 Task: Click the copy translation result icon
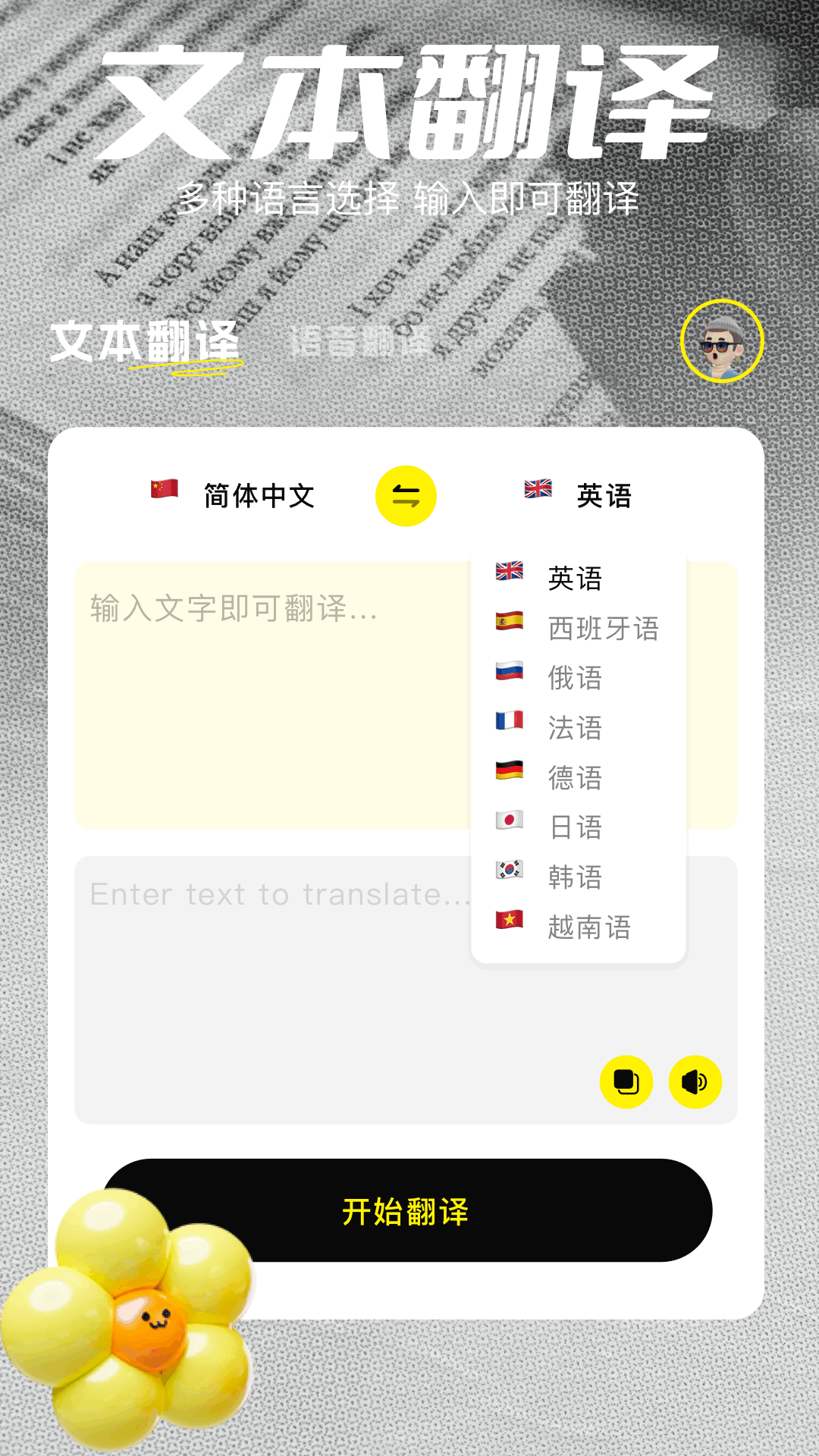click(x=626, y=1083)
